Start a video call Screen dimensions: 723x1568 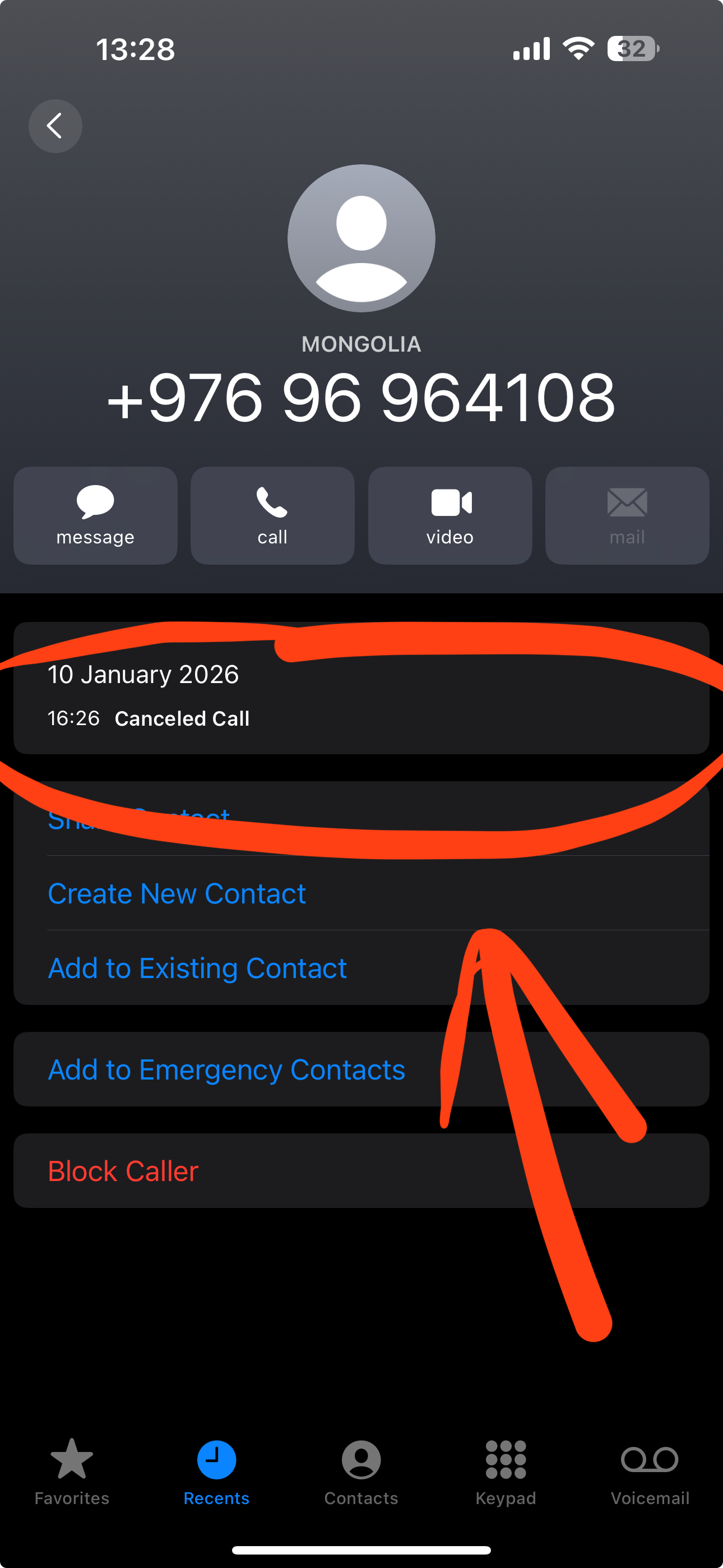[449, 515]
